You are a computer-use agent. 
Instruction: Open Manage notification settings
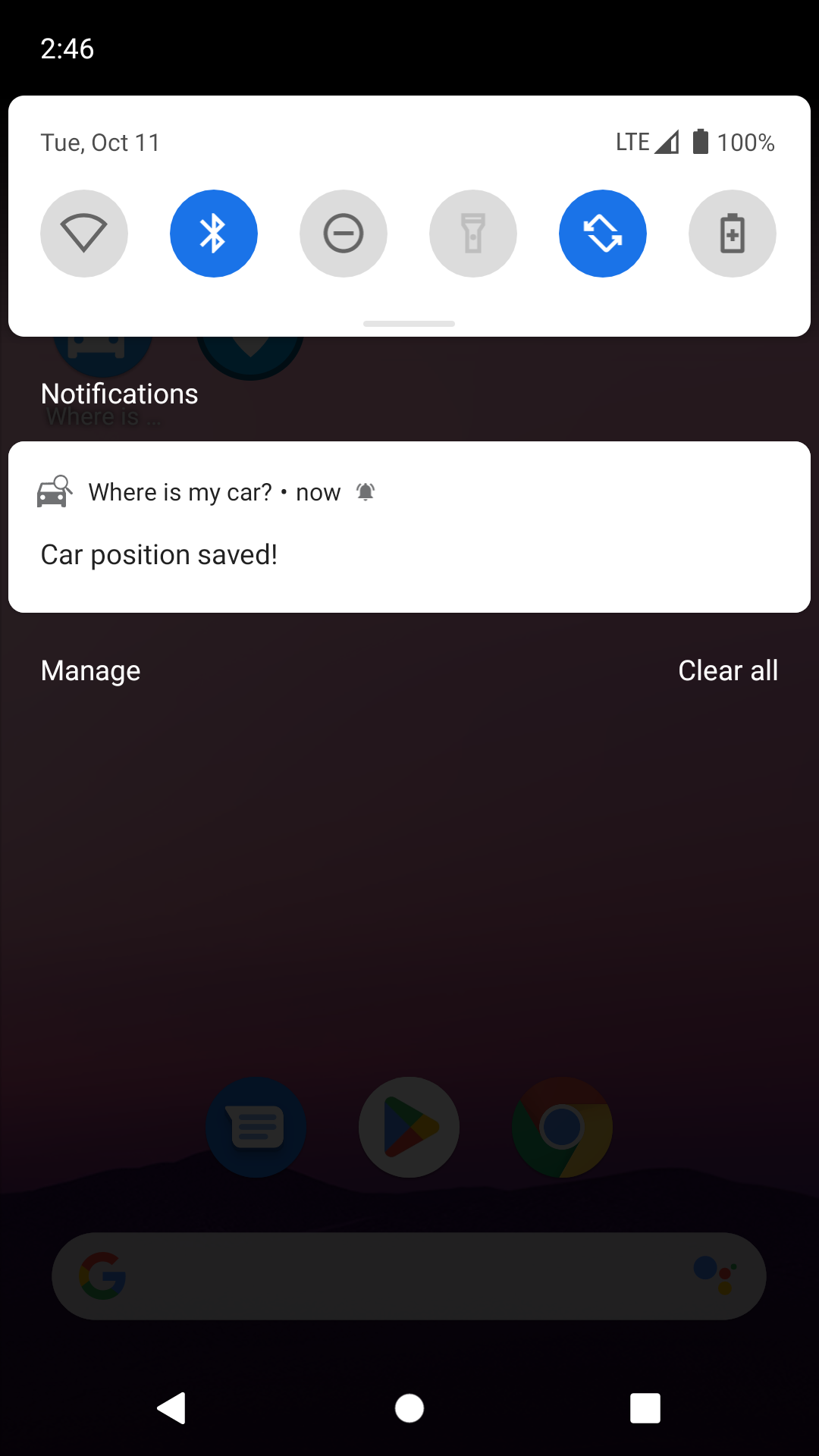tap(91, 670)
